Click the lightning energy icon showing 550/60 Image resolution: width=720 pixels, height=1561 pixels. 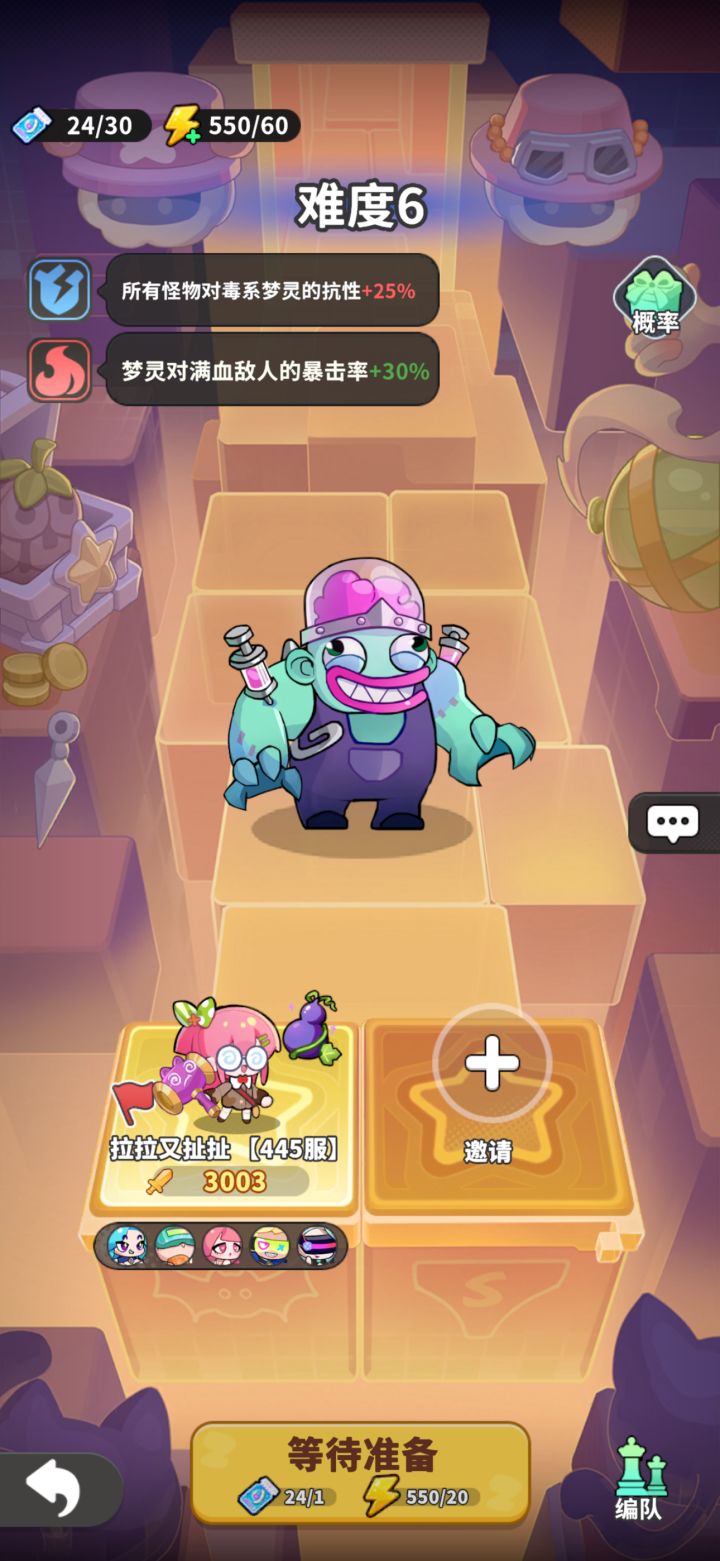coord(183,126)
